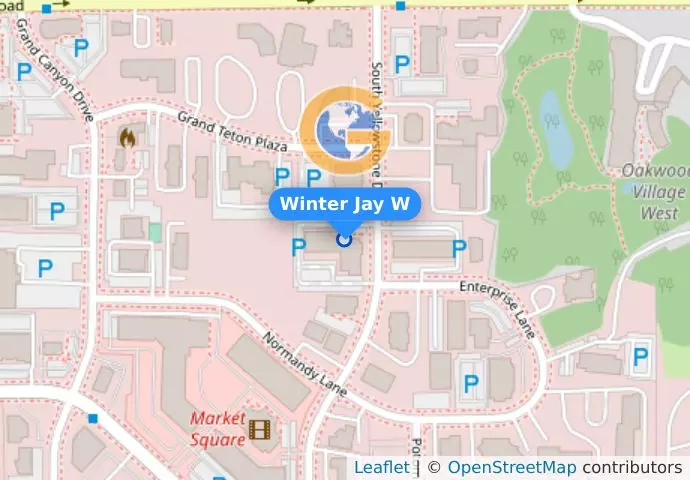Tap the orange globe marker icon
Screen dimensions: 690x480
344,131
